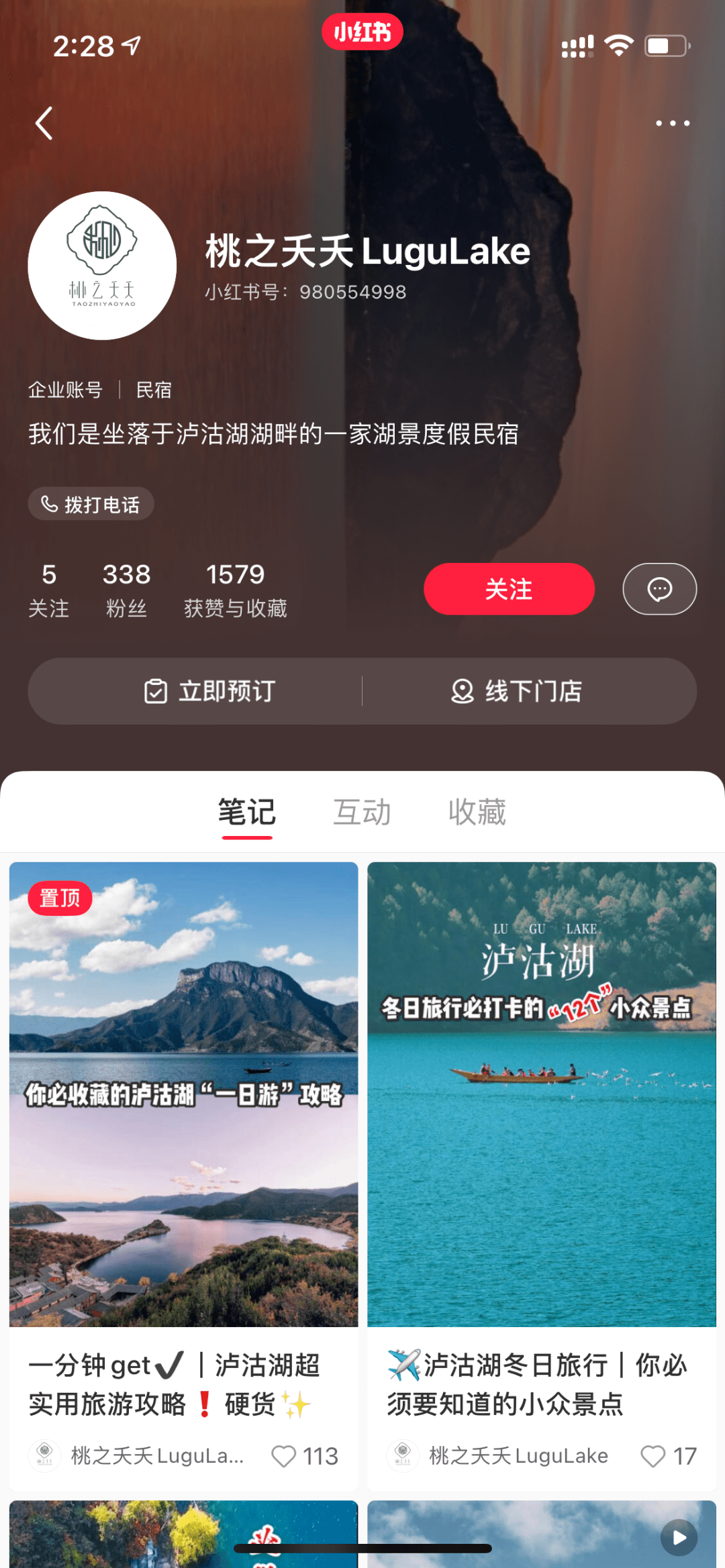725x1568 pixels.
Task: Switch to the 互动 tab
Action: [x=362, y=813]
